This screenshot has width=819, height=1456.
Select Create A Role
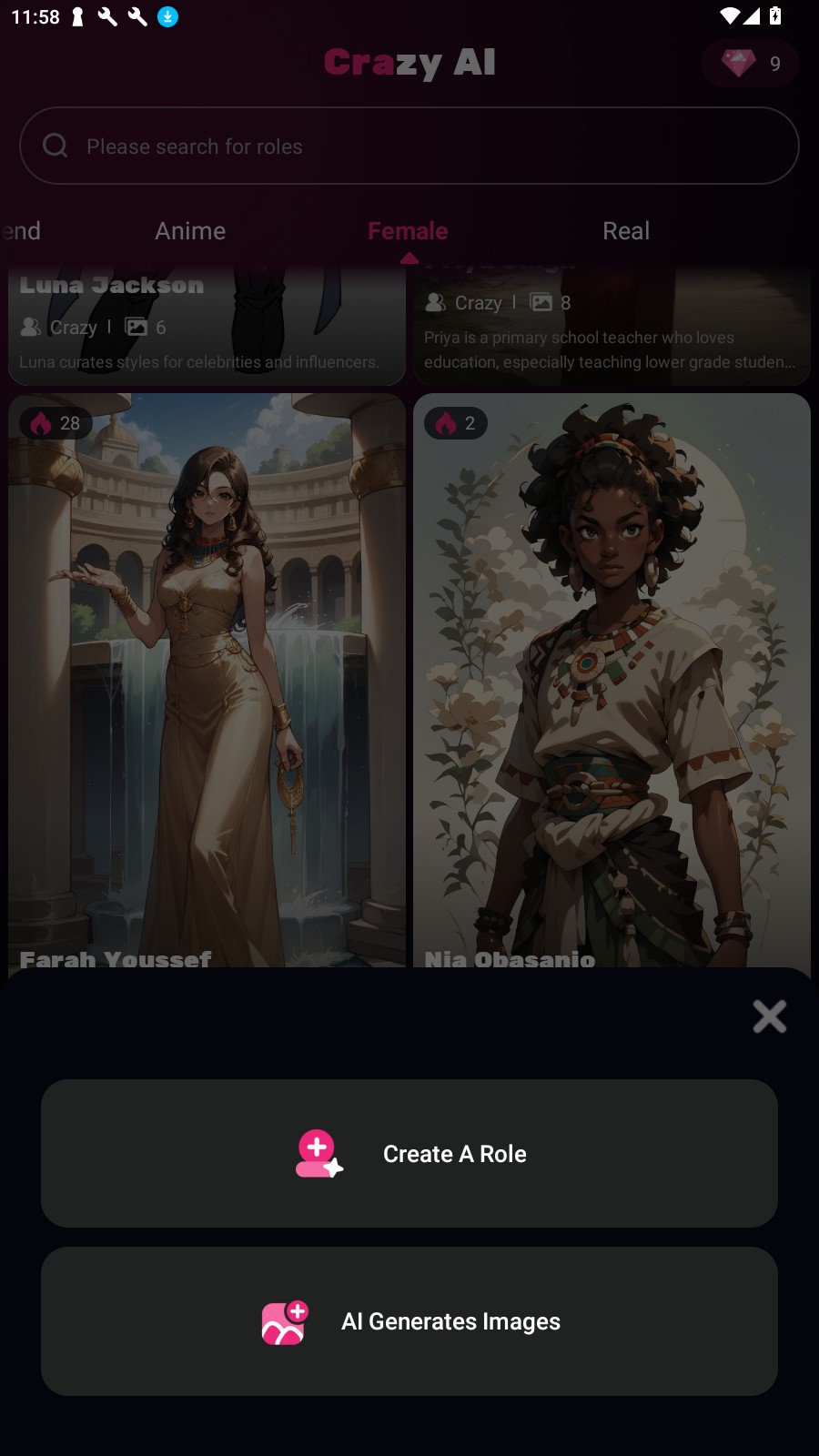[x=409, y=1153]
